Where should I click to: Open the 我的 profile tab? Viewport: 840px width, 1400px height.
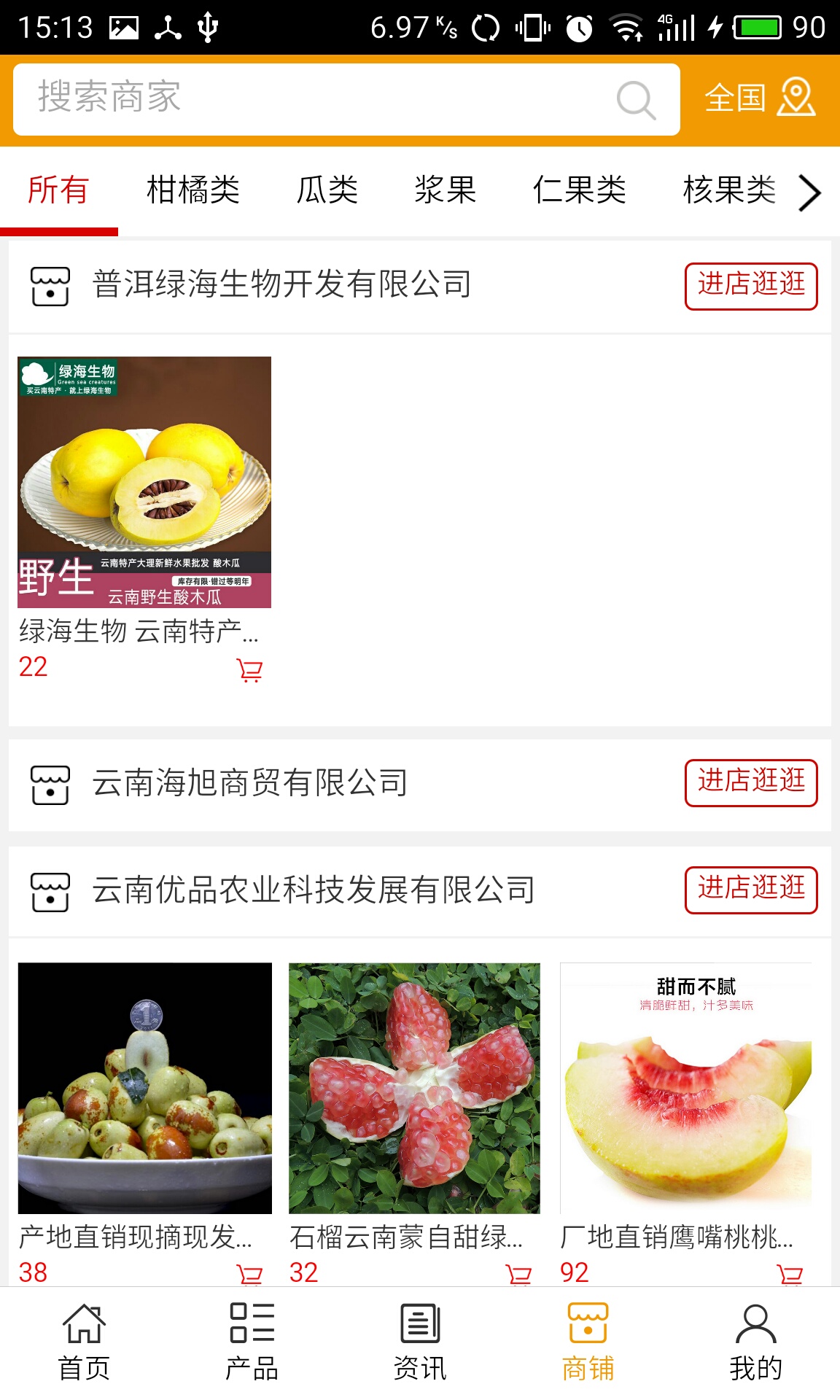[x=755, y=1342]
